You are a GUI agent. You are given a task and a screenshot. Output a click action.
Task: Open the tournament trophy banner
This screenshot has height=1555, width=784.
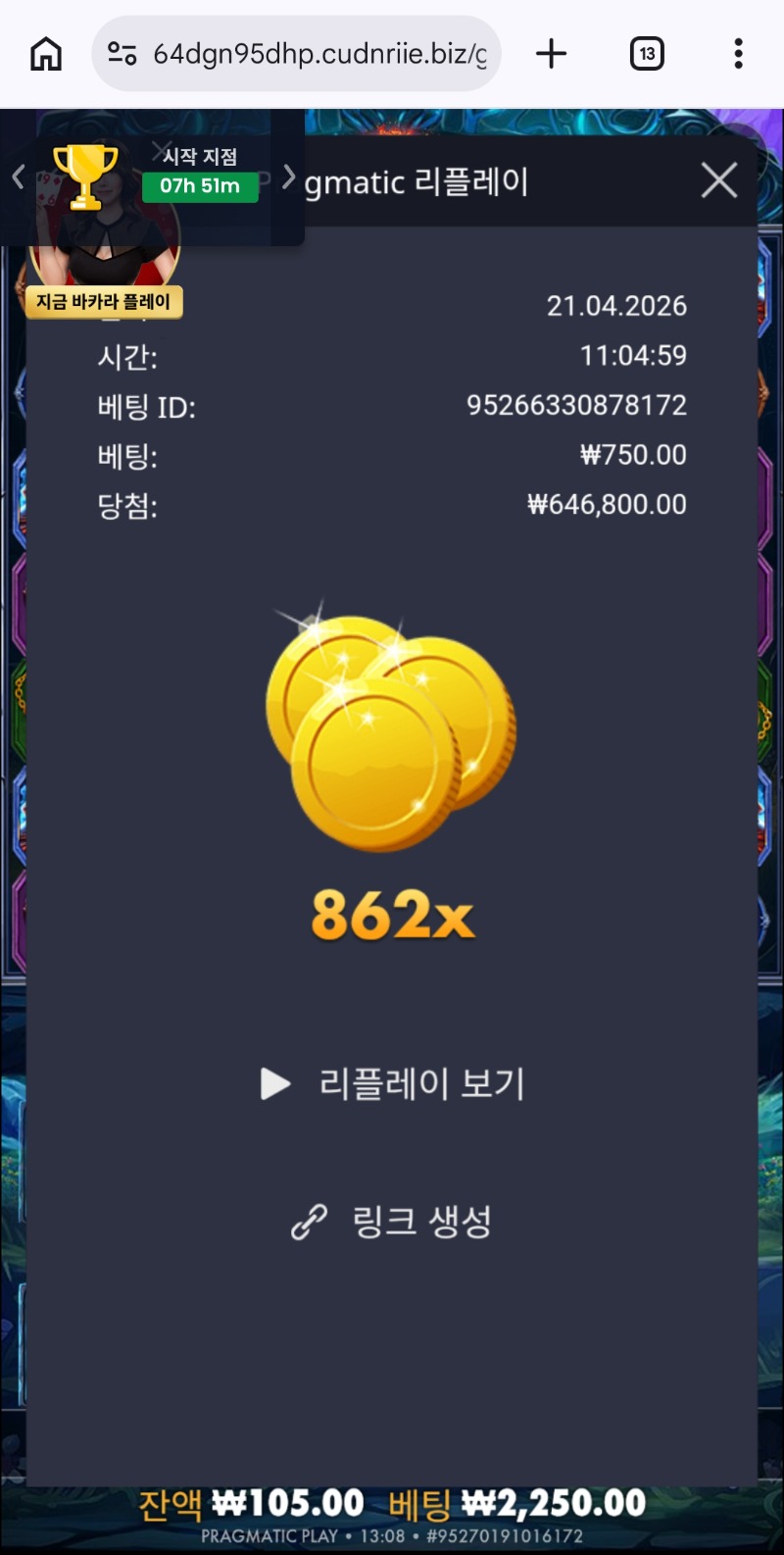click(86, 176)
